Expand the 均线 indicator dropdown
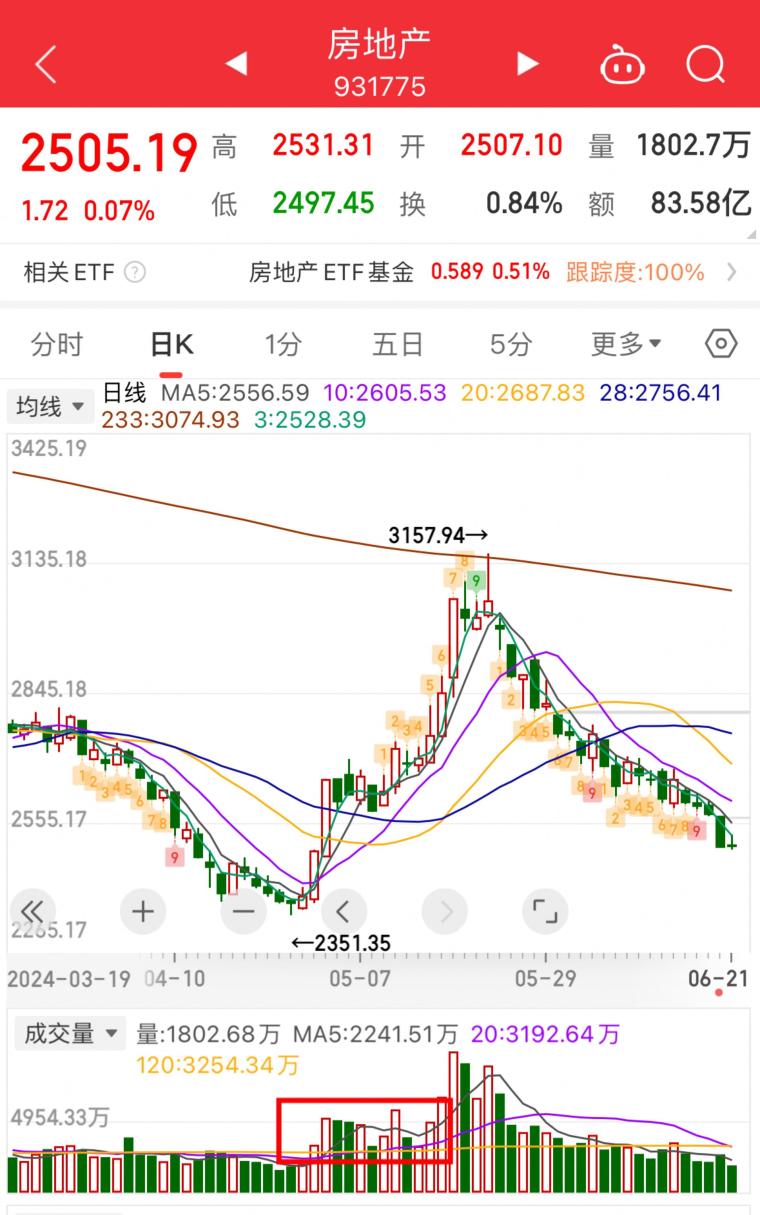 tap(51, 407)
